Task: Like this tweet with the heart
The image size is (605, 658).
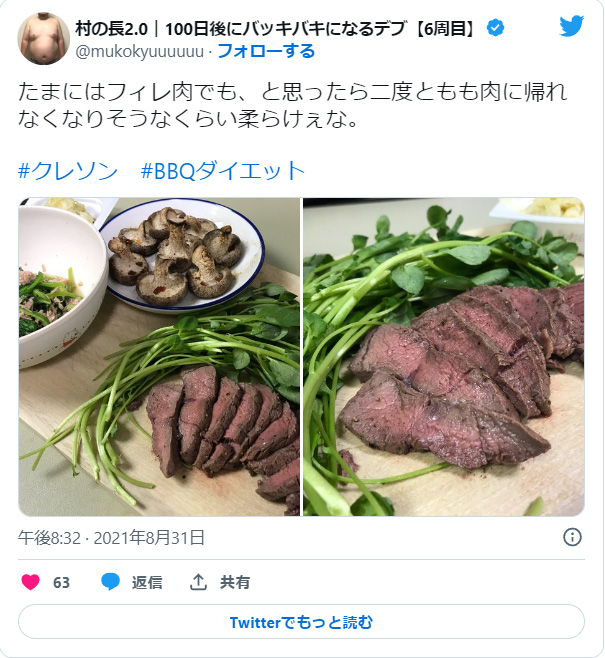Action: pos(31,582)
